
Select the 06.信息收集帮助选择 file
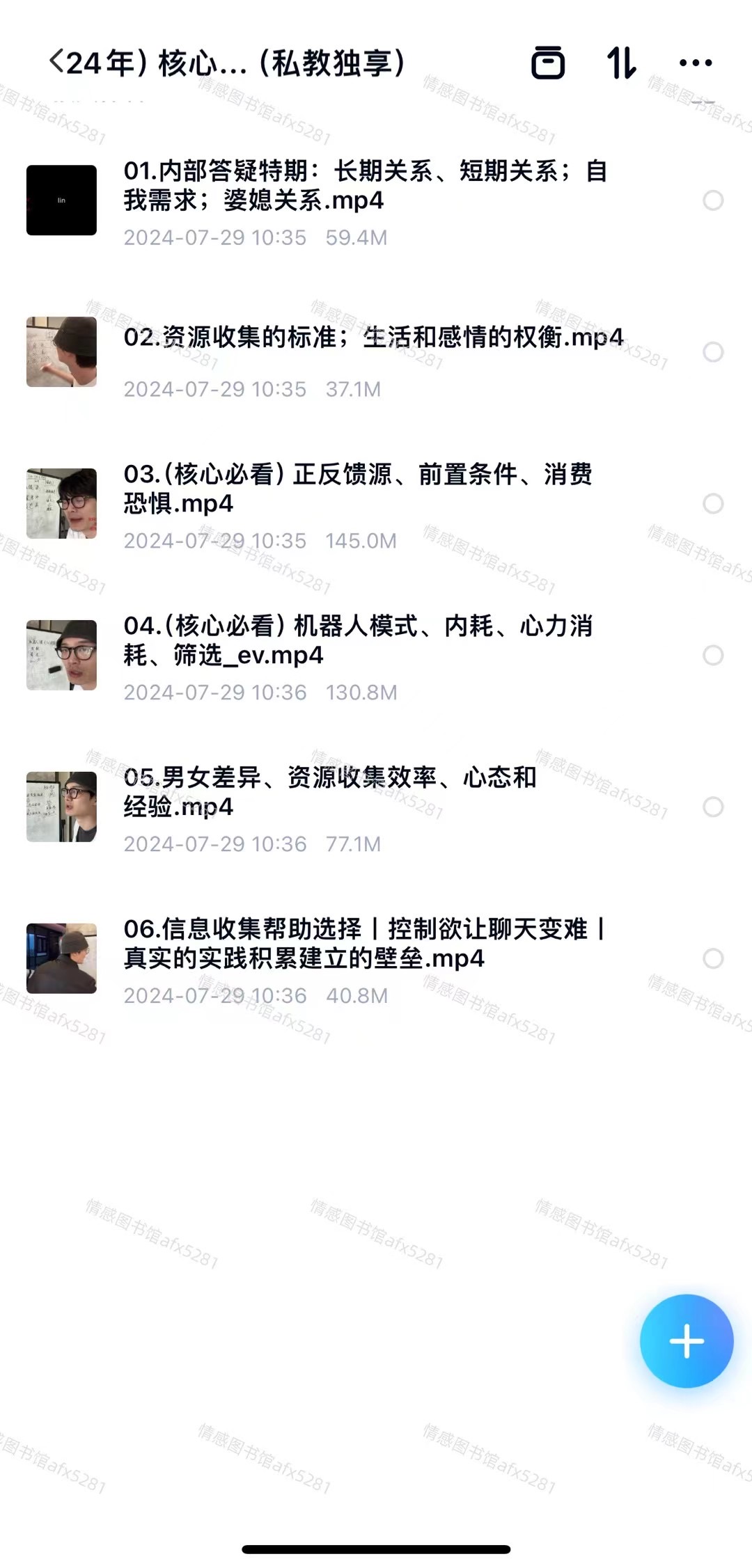(x=713, y=959)
